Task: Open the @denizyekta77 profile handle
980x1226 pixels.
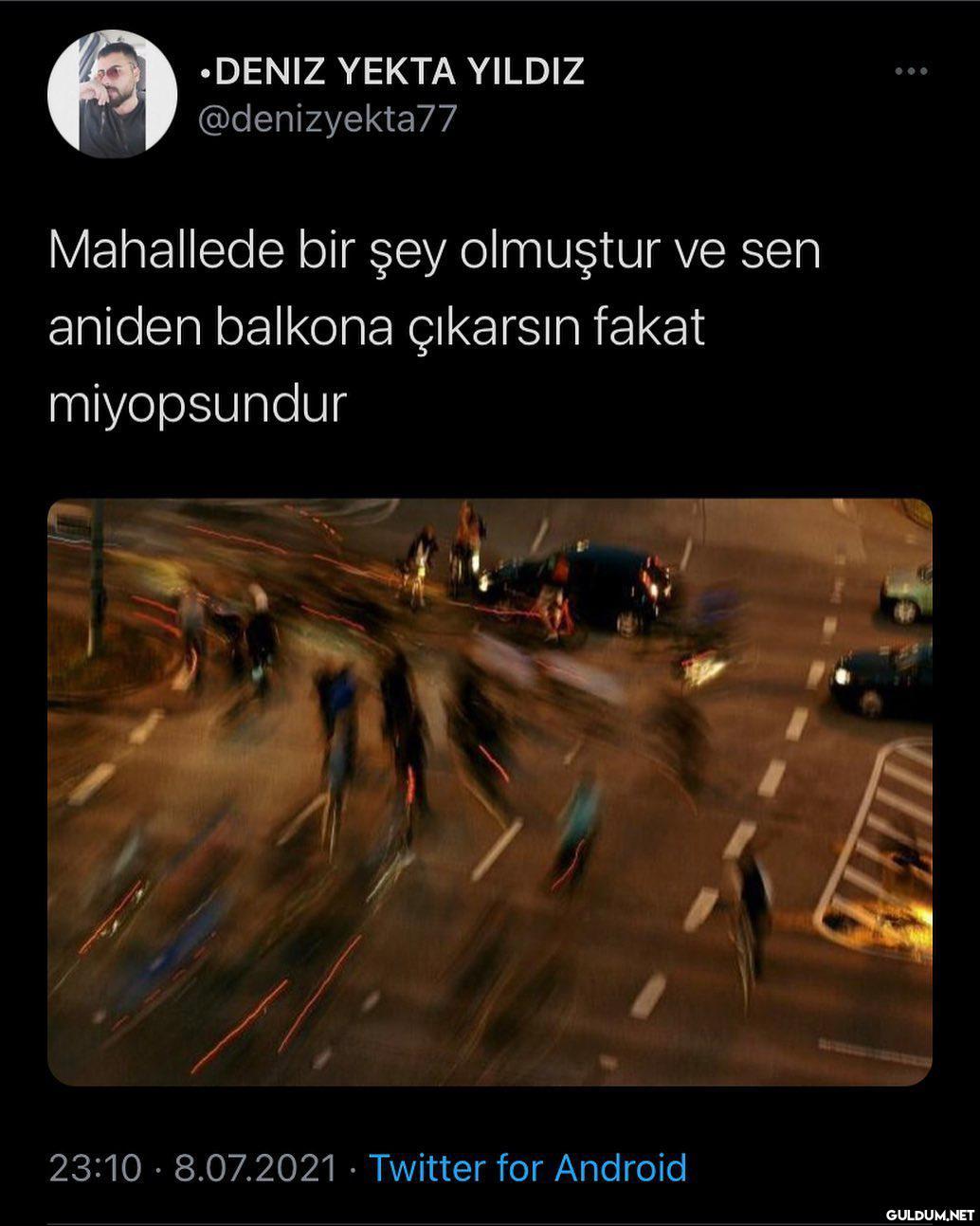Action: click(x=326, y=119)
